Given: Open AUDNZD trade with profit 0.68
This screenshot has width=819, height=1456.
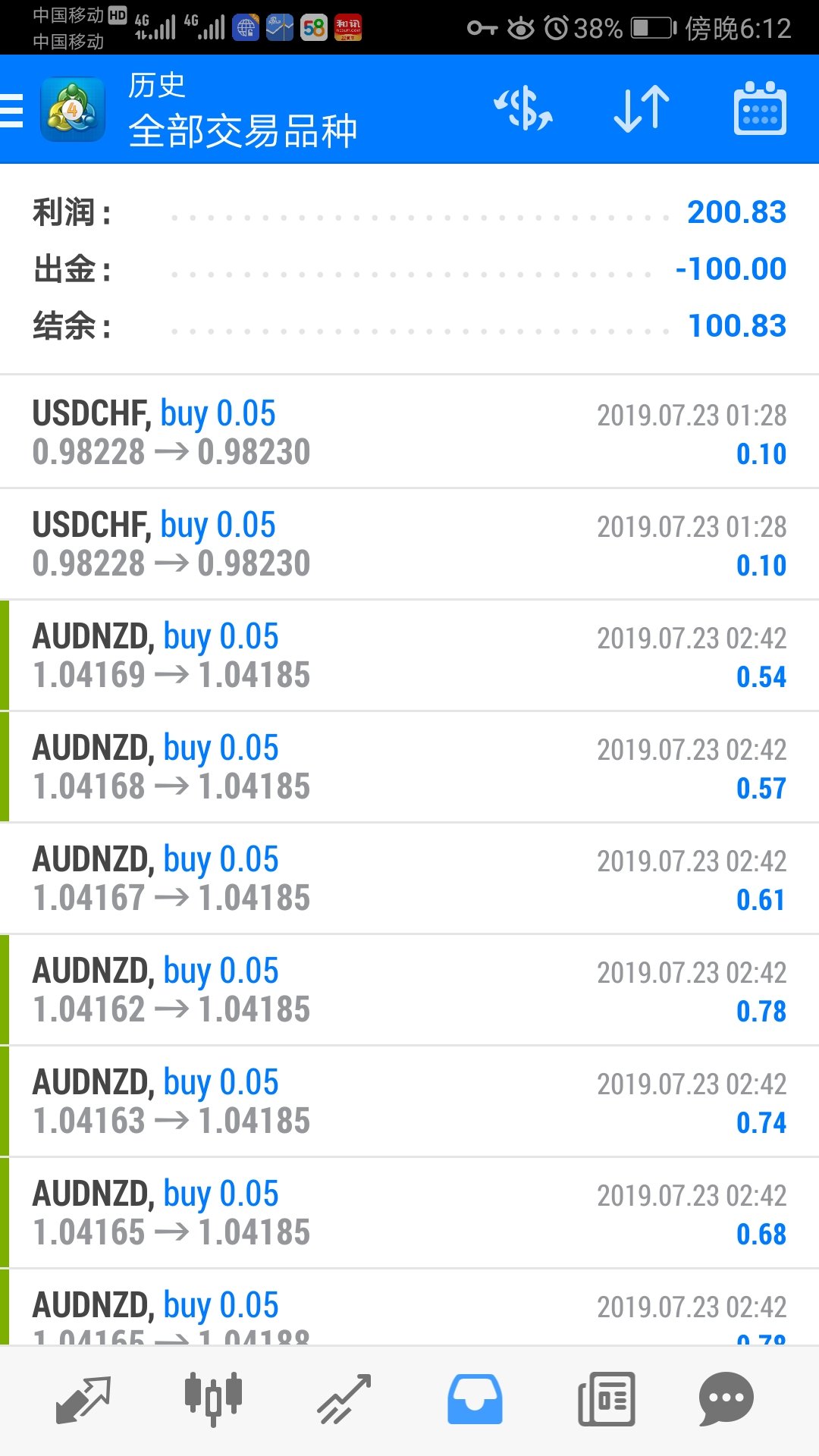Looking at the screenshot, I should coord(409,1213).
